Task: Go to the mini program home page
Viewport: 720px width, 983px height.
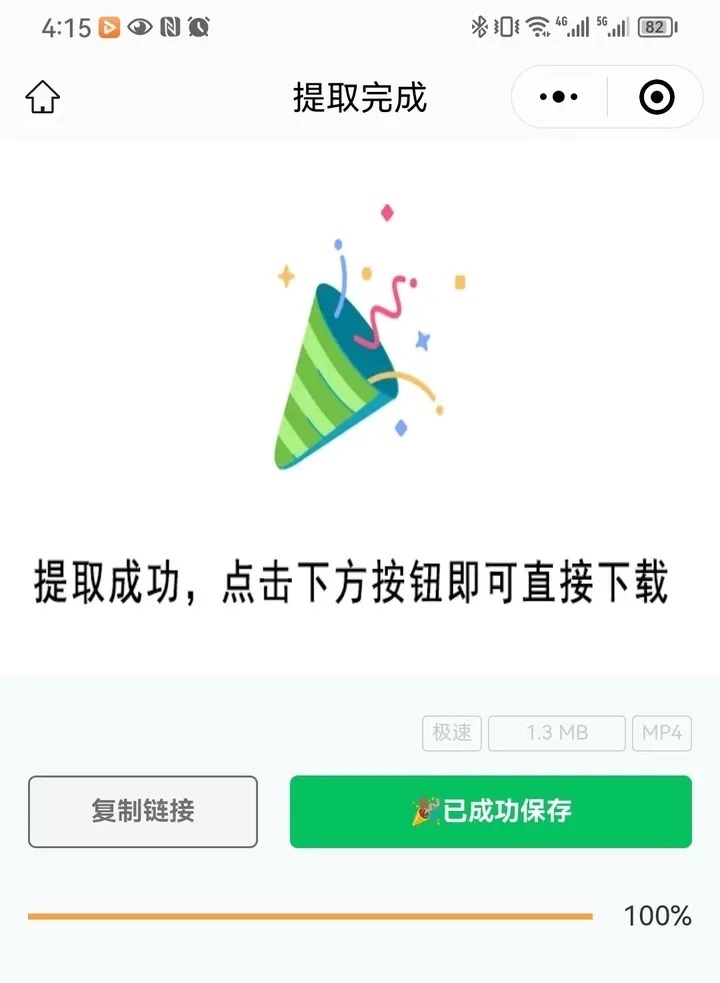Action: [43, 98]
